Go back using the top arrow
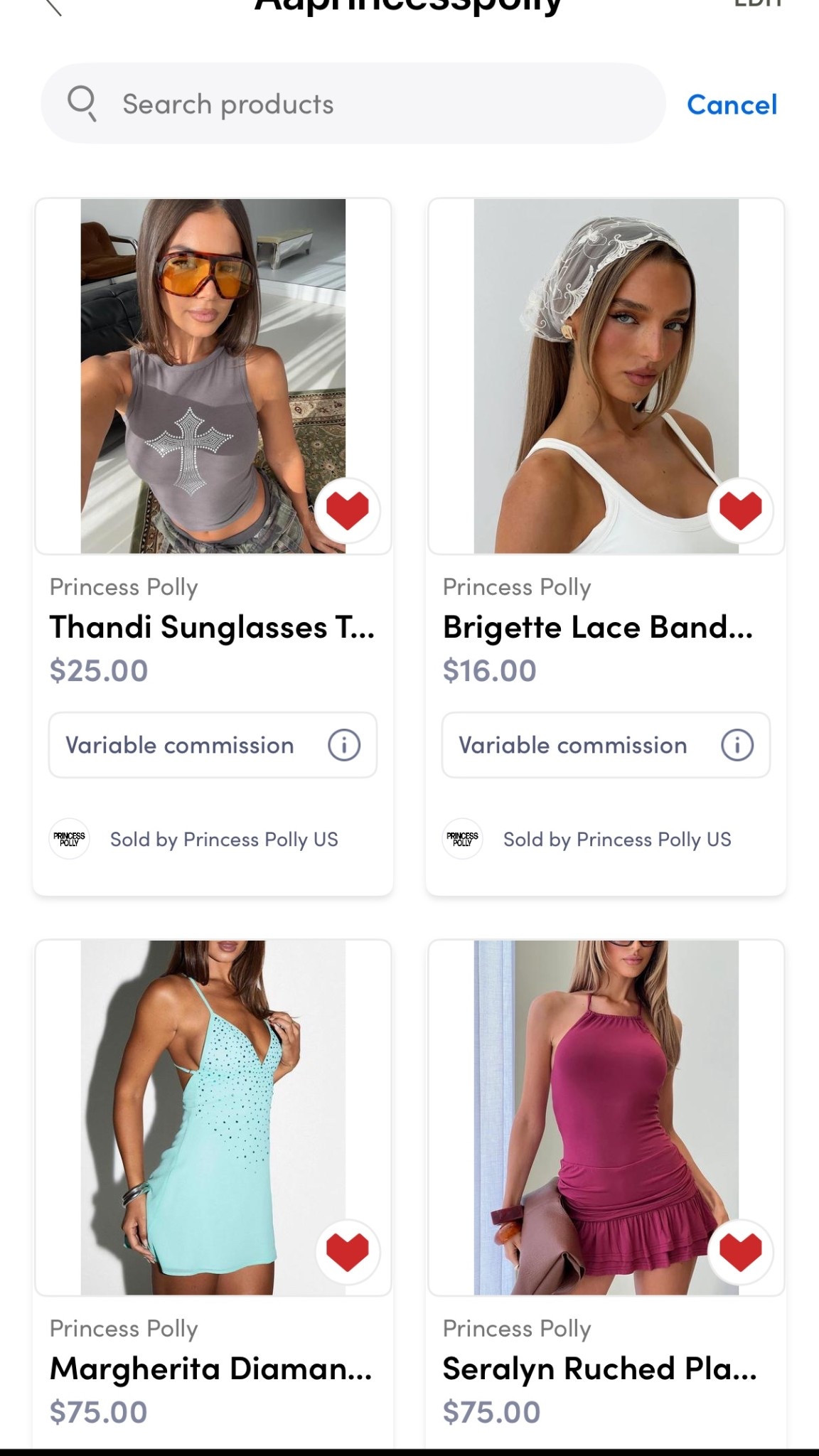The image size is (819, 1456). point(54,6)
